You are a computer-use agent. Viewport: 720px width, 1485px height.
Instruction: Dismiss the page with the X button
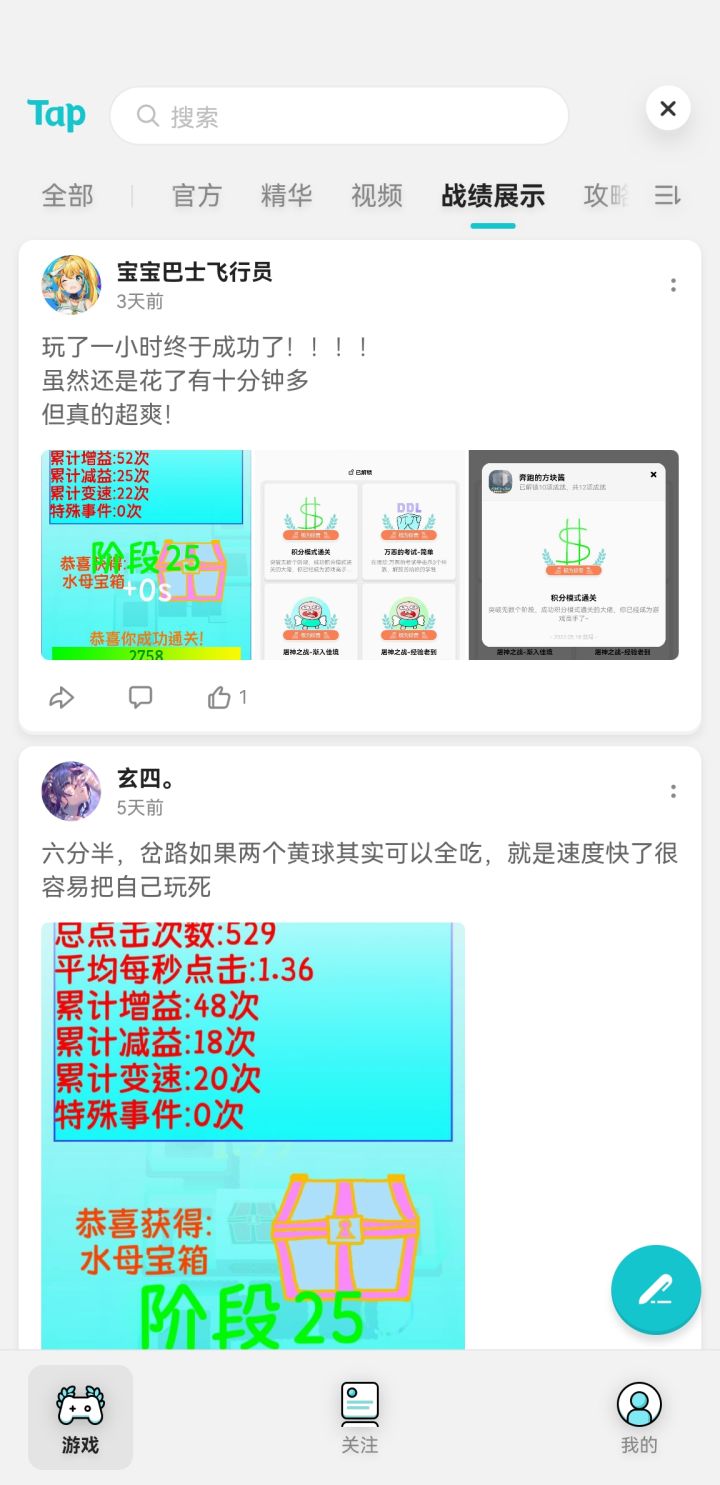[x=667, y=109]
